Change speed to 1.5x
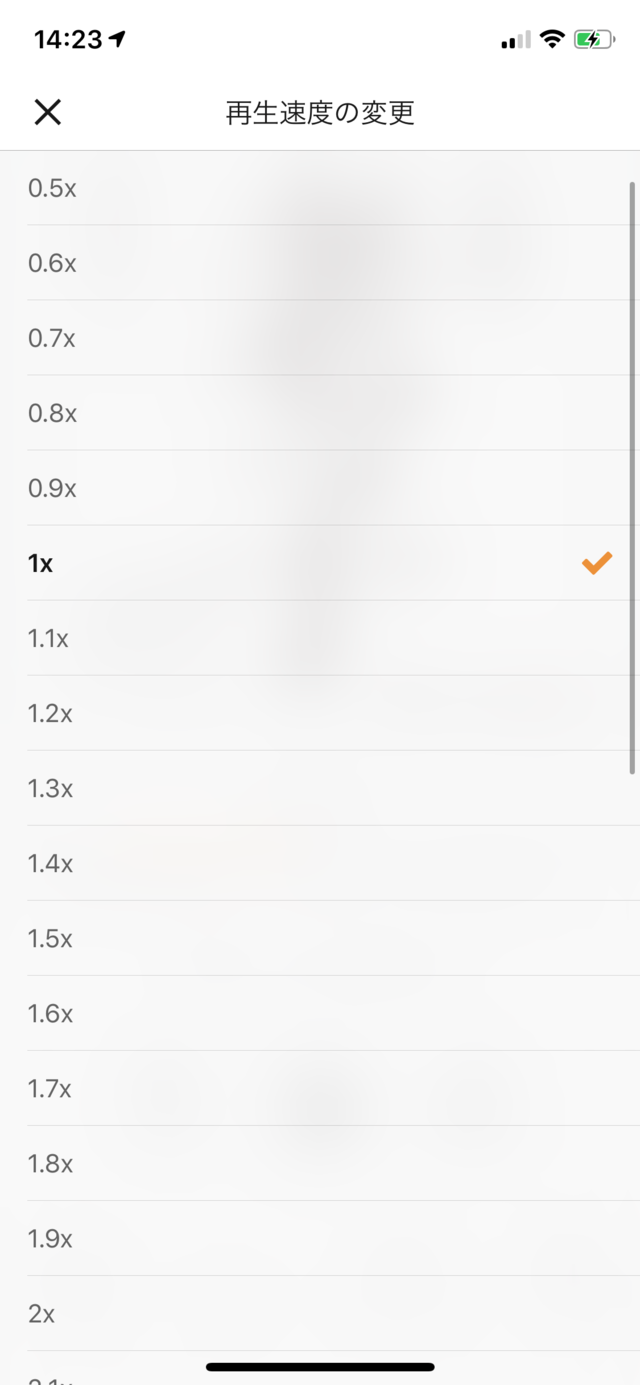The width and height of the screenshot is (640, 1385). coord(320,938)
